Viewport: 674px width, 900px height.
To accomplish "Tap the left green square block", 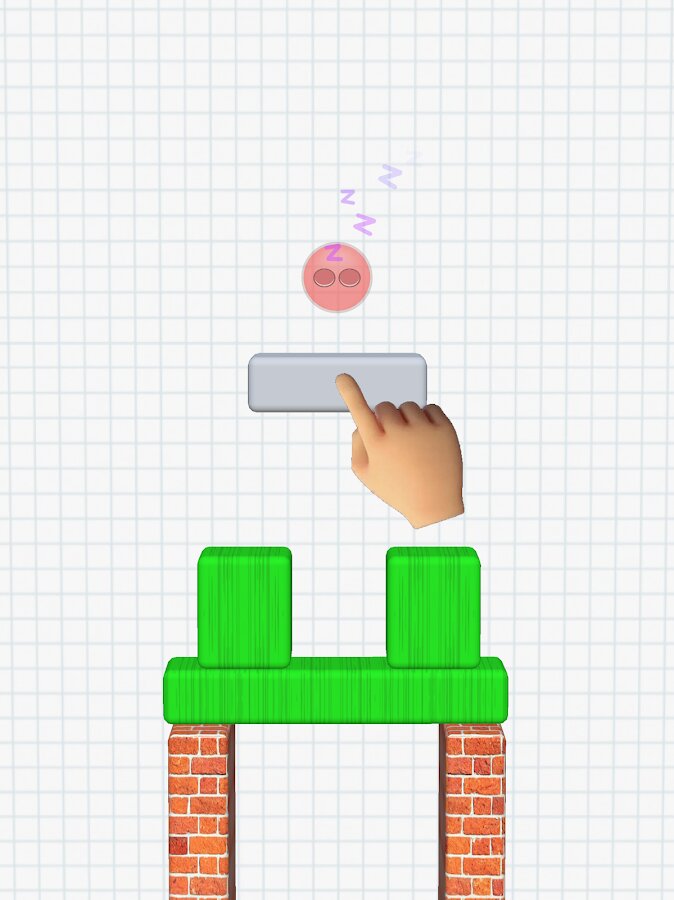I will tap(245, 606).
